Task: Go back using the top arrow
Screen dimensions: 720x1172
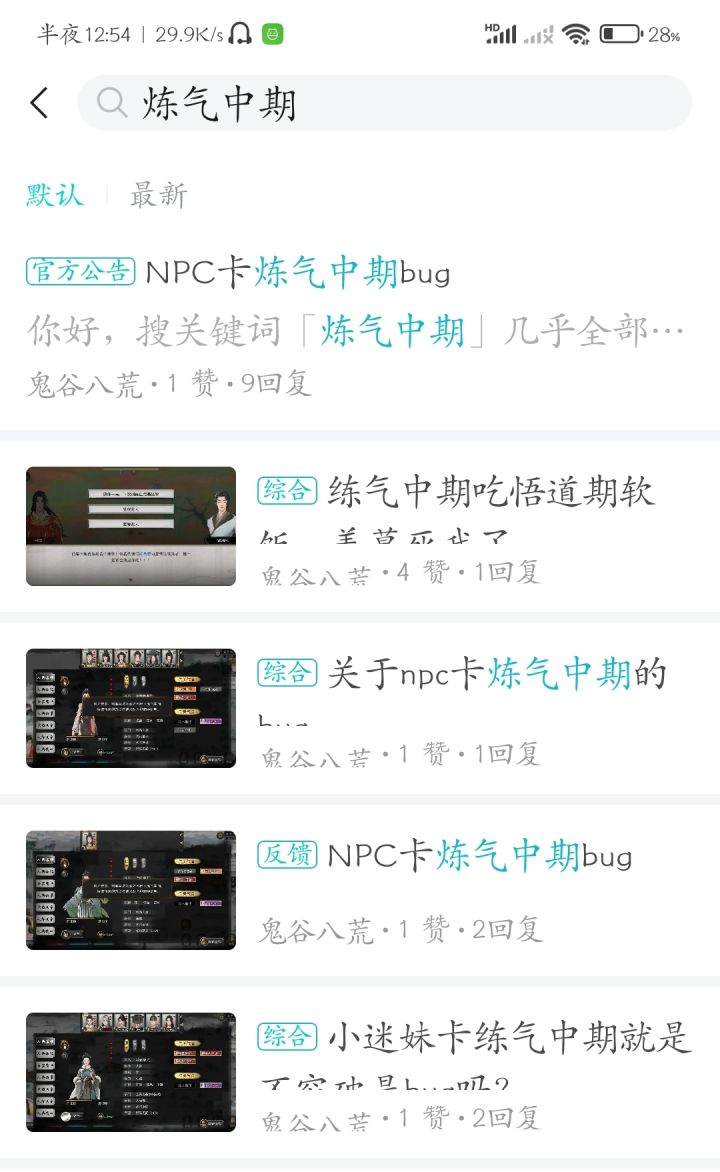Action: [x=40, y=103]
